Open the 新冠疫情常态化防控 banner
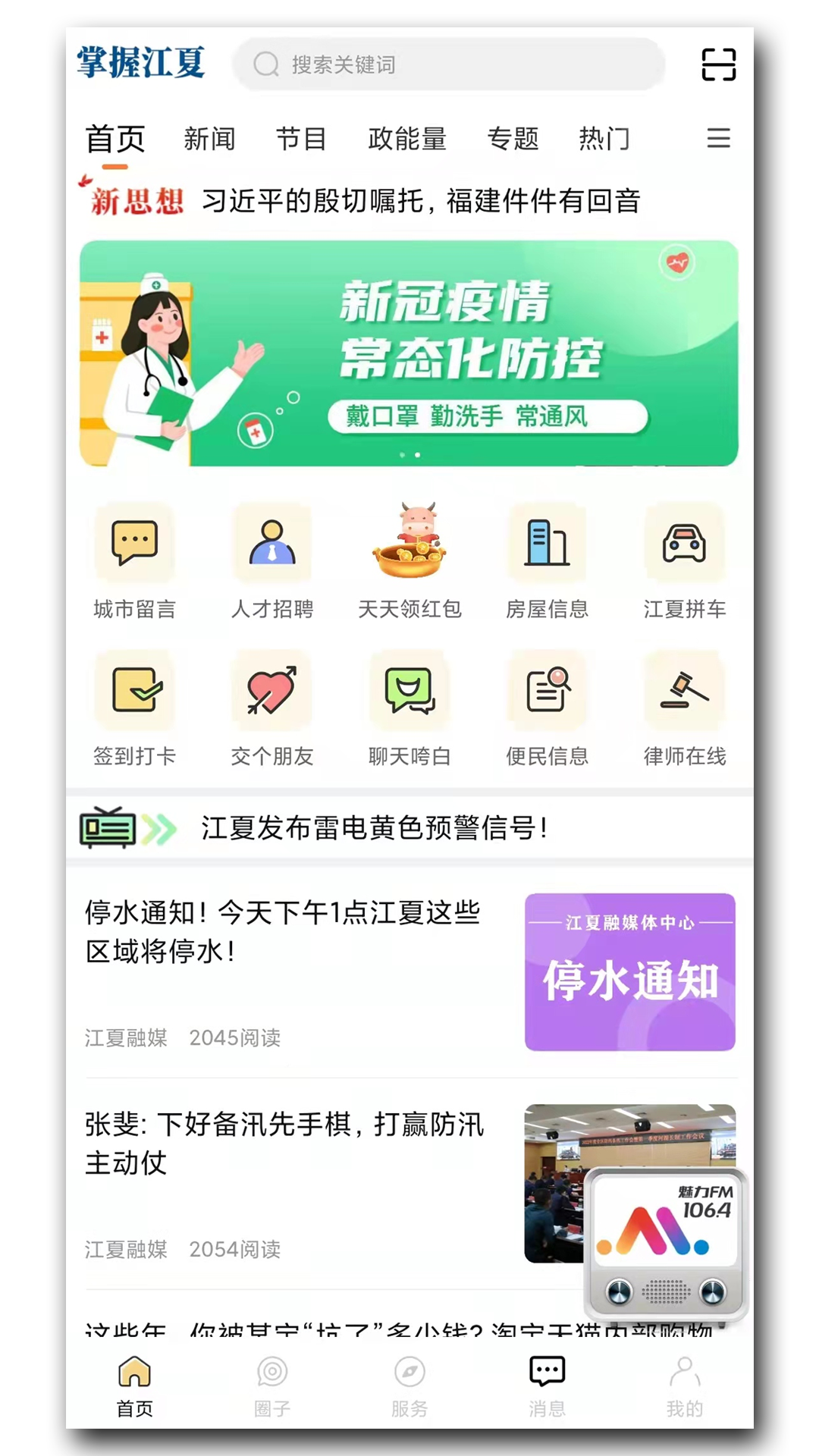Screen dimensions: 819x1456 (409, 353)
